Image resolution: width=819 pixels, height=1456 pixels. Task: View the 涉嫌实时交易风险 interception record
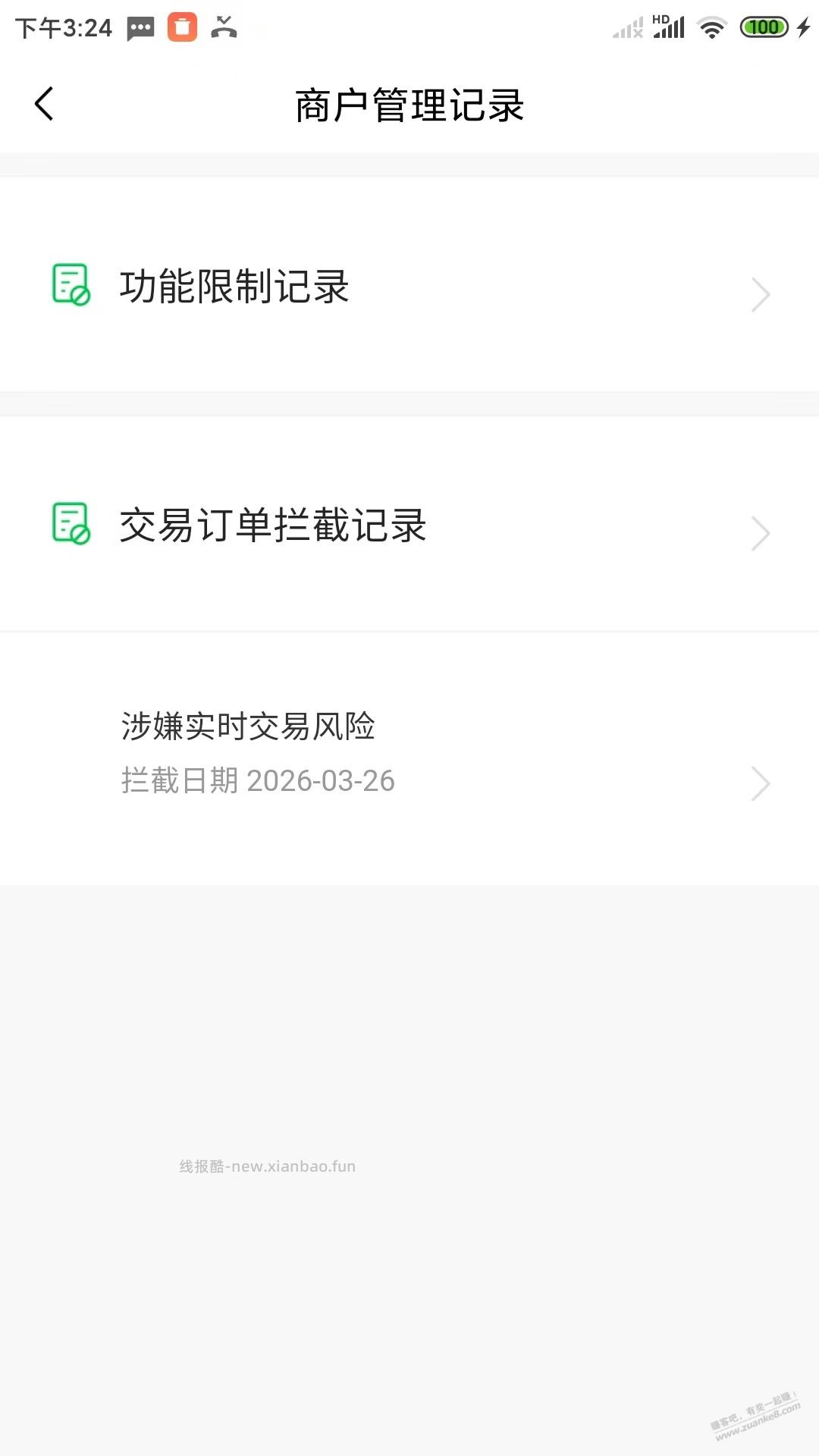(303, 751)
